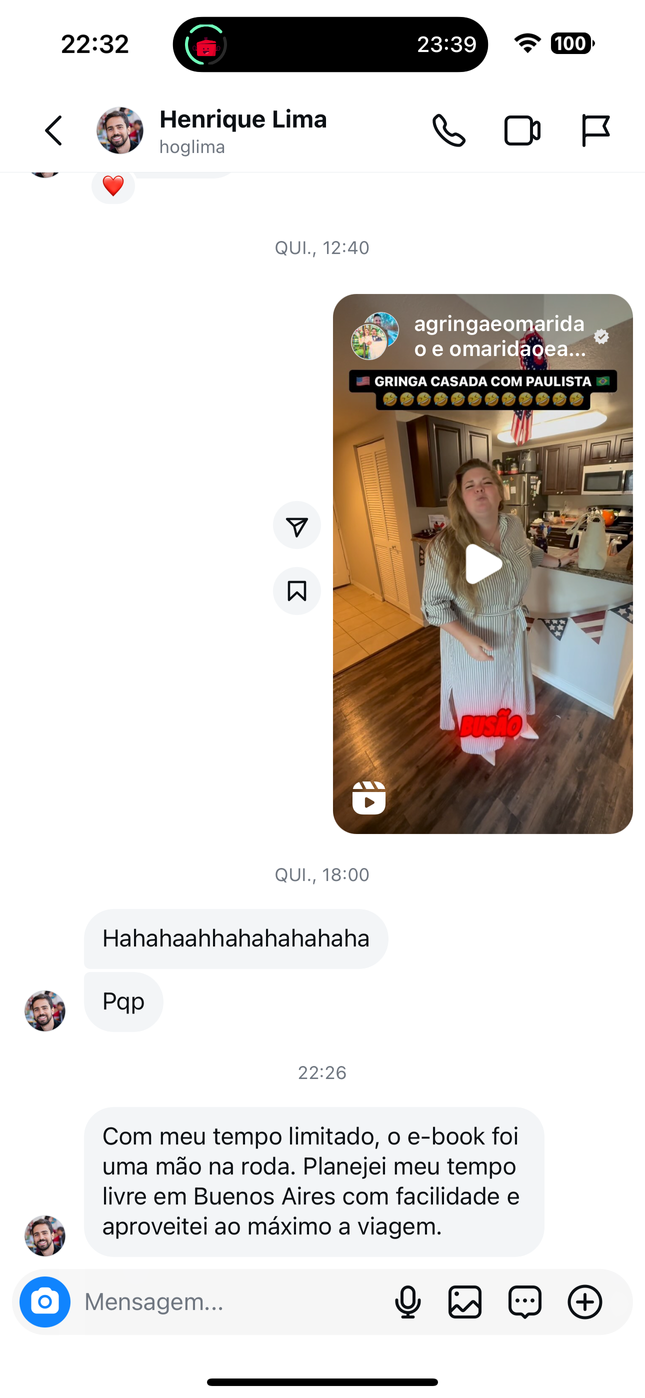The image size is (645, 1398).
Task: Open the sticker and GIF picker
Action: pyautogui.click(x=525, y=1302)
